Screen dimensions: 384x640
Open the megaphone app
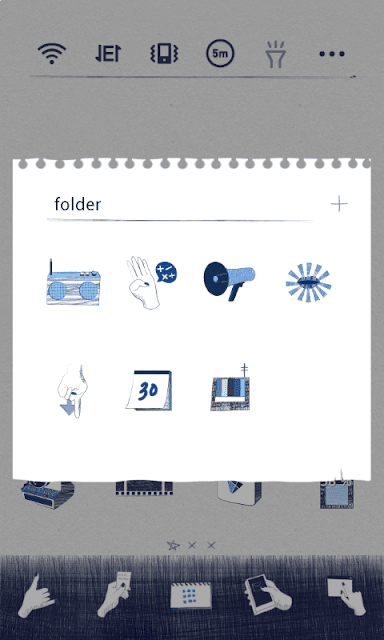[229, 280]
